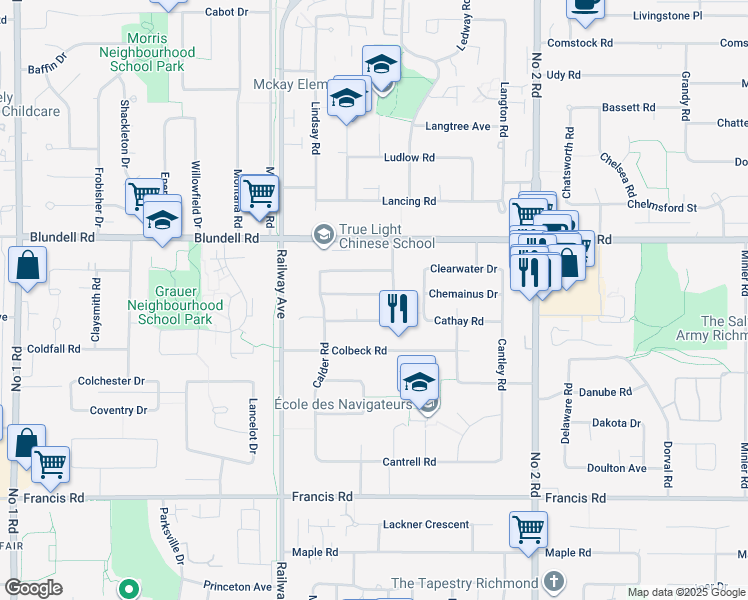Tap the shopping bag marker on Blundell Rd west
The image size is (748, 600).
[28, 266]
